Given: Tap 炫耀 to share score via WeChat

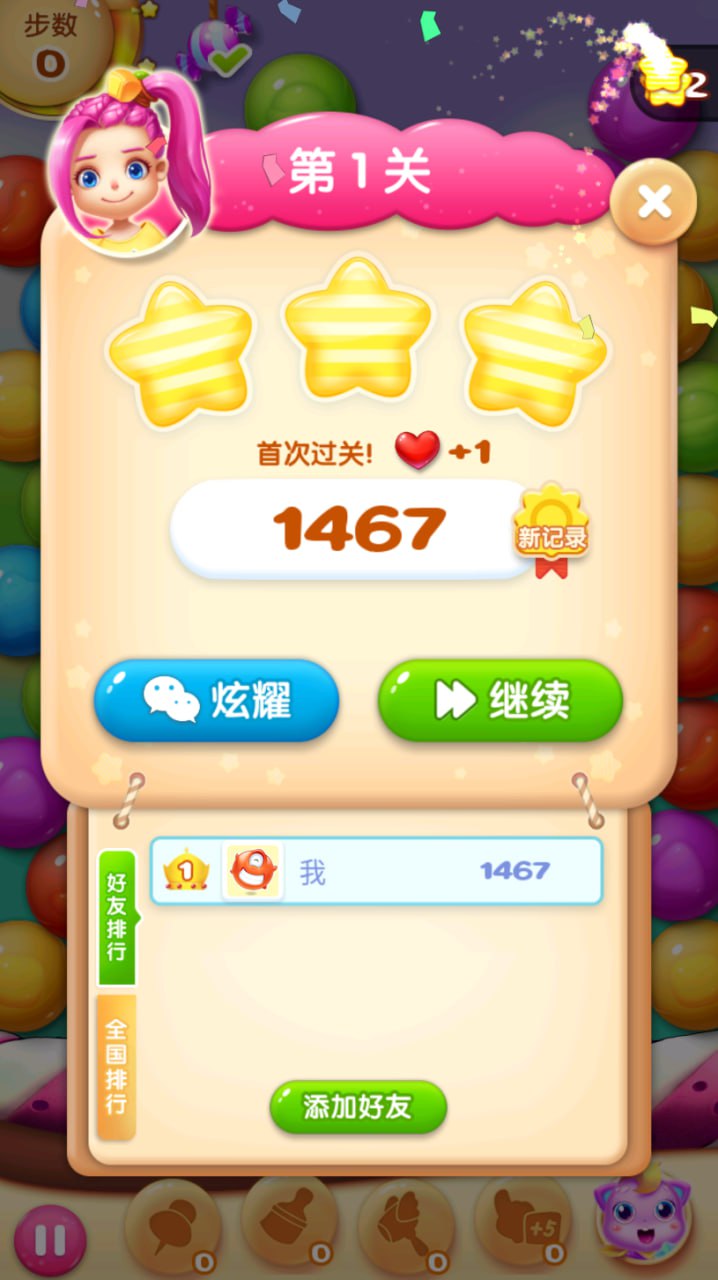Looking at the screenshot, I should (217, 701).
